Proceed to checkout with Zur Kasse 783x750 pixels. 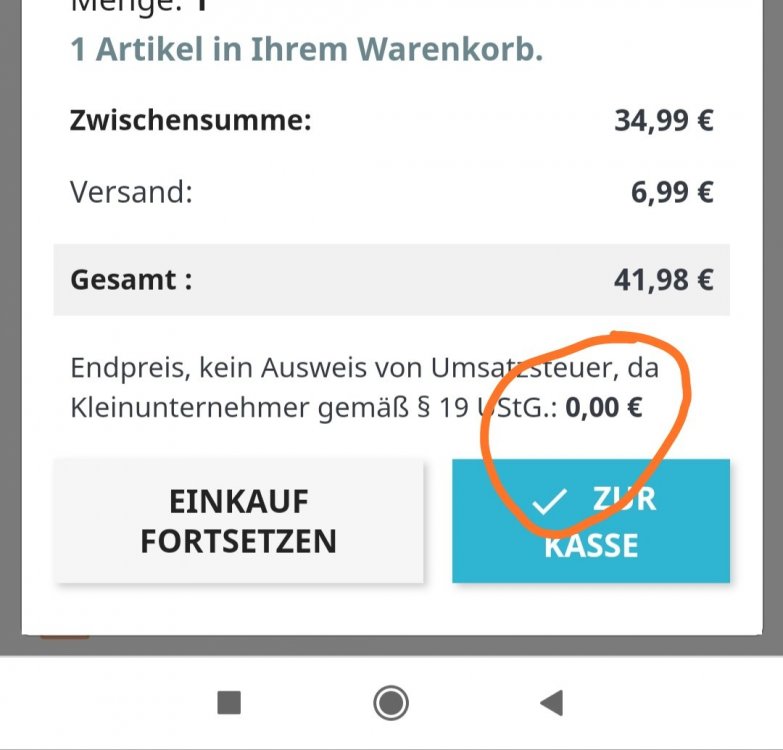point(590,522)
